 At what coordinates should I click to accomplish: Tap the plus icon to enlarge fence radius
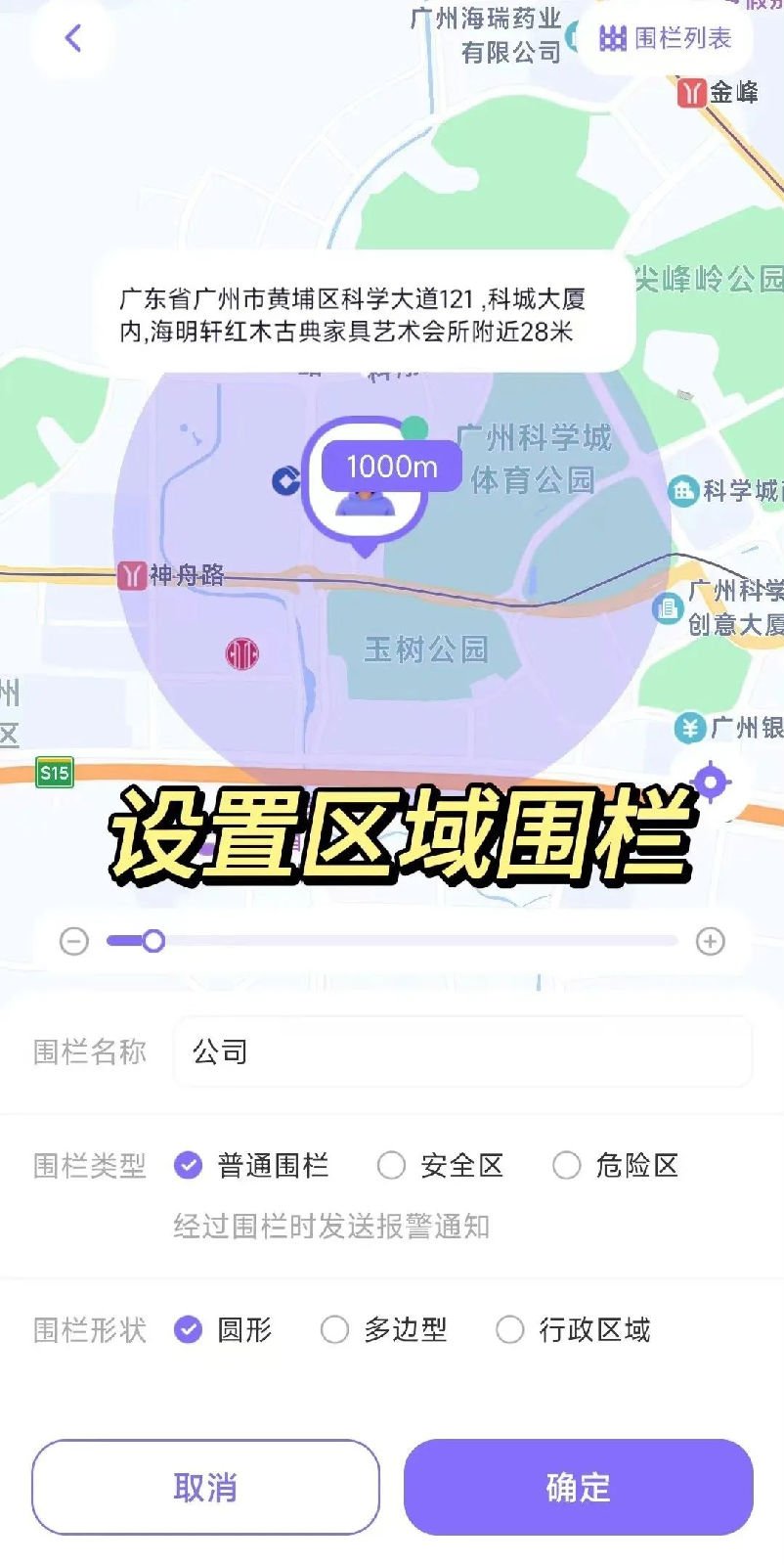point(711,940)
